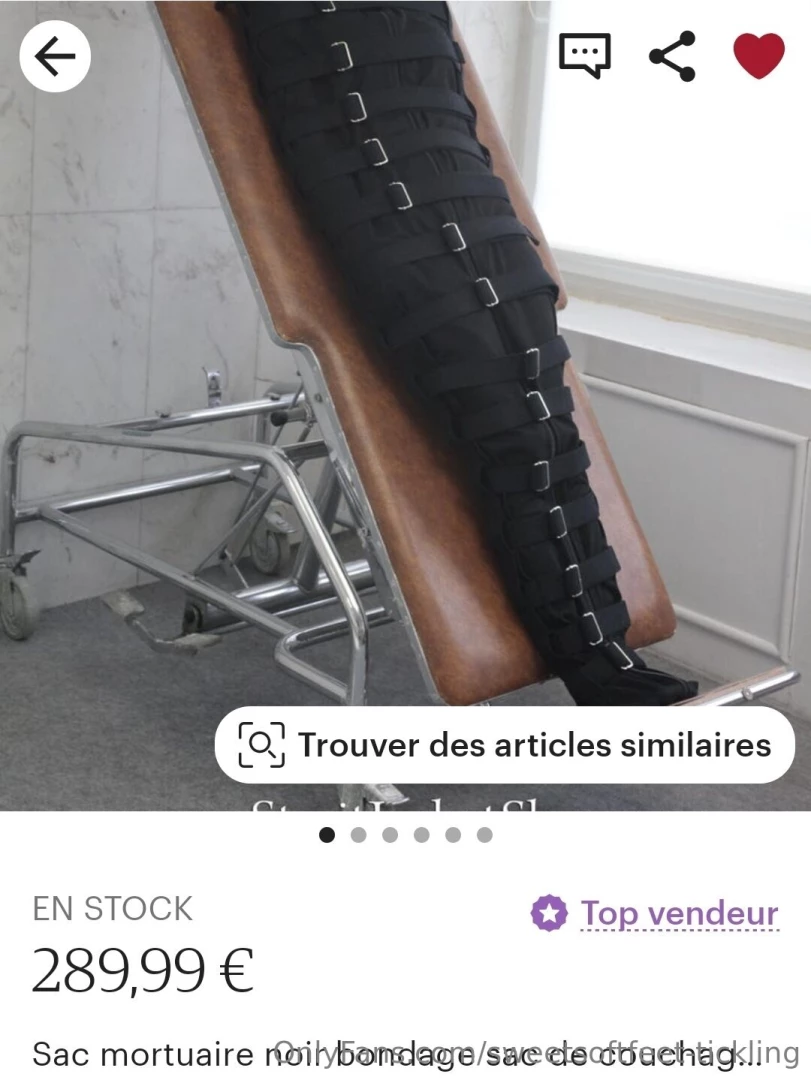Click the purple Top vendeur badge icon

click(x=552, y=913)
